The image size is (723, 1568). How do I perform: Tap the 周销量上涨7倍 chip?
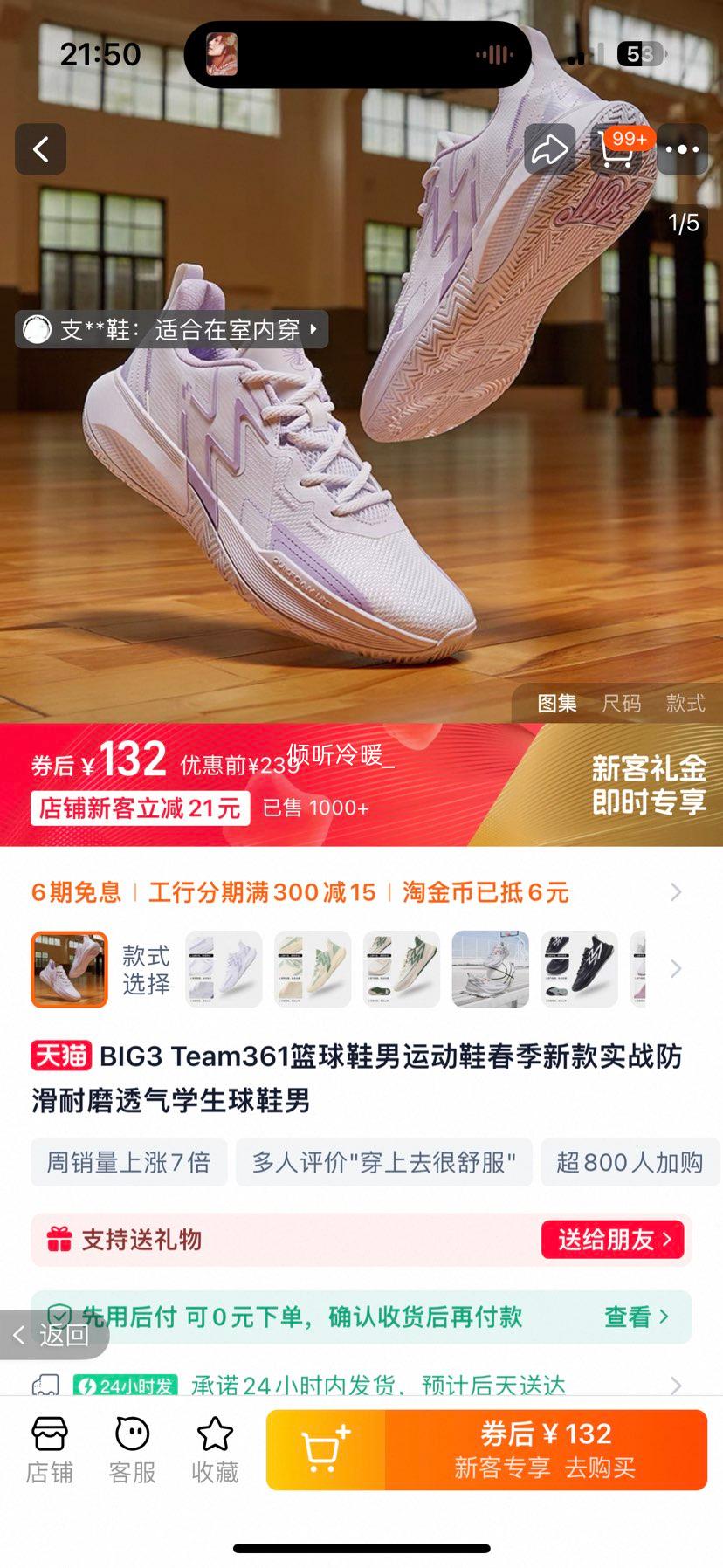coord(128,1162)
